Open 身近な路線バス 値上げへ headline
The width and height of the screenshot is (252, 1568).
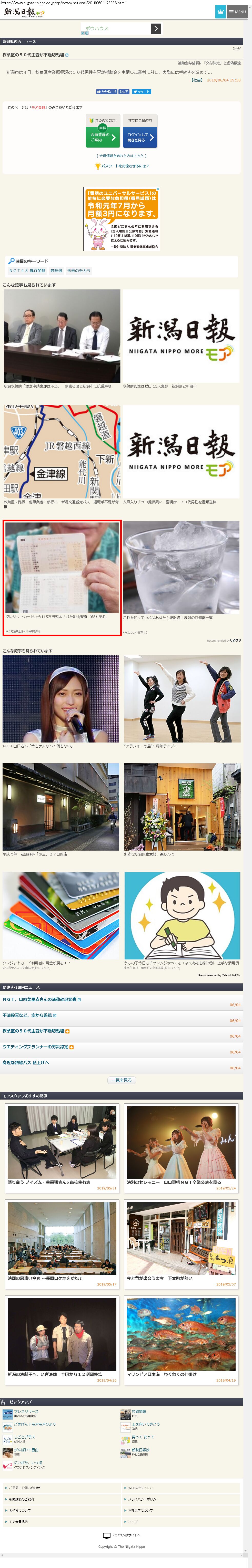(x=26, y=1062)
